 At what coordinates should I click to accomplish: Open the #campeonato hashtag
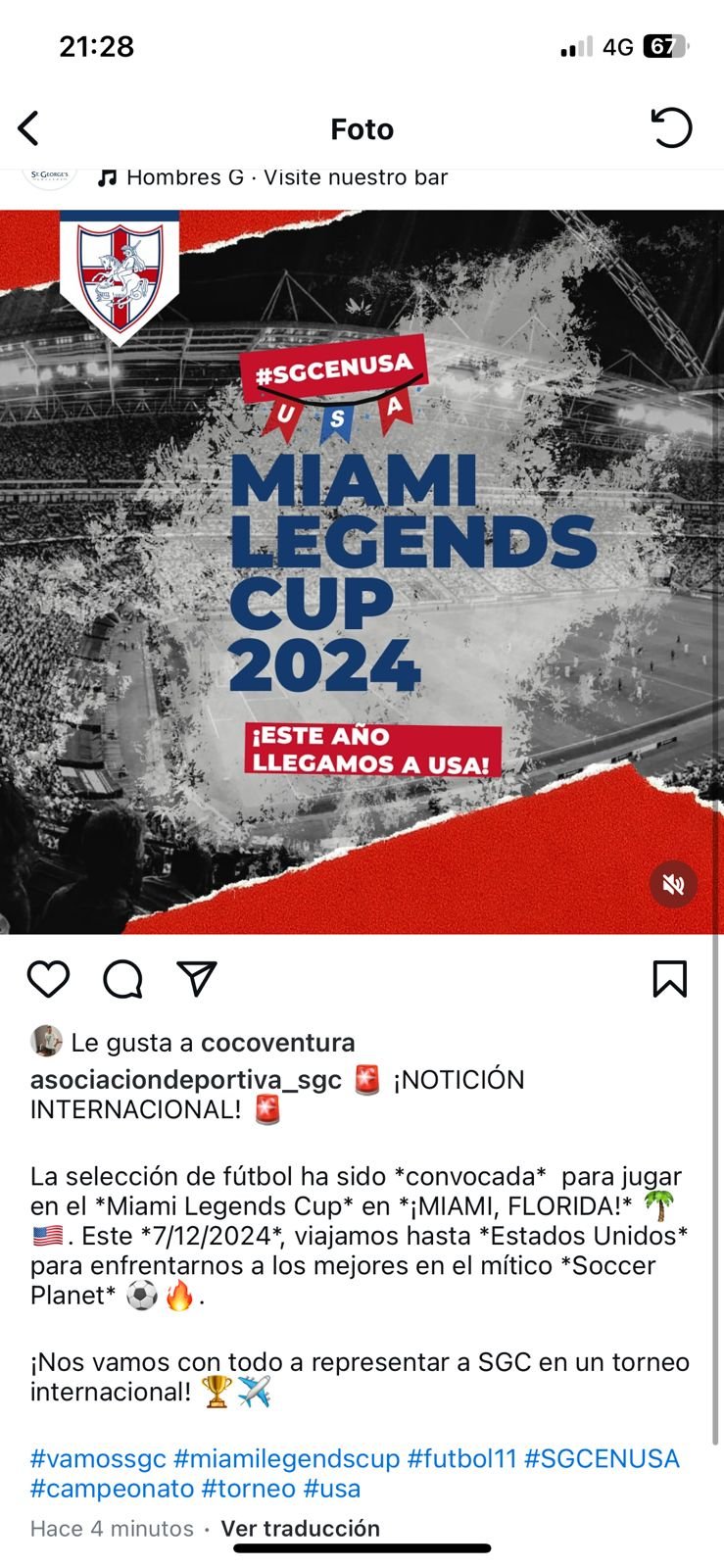click(x=112, y=1489)
